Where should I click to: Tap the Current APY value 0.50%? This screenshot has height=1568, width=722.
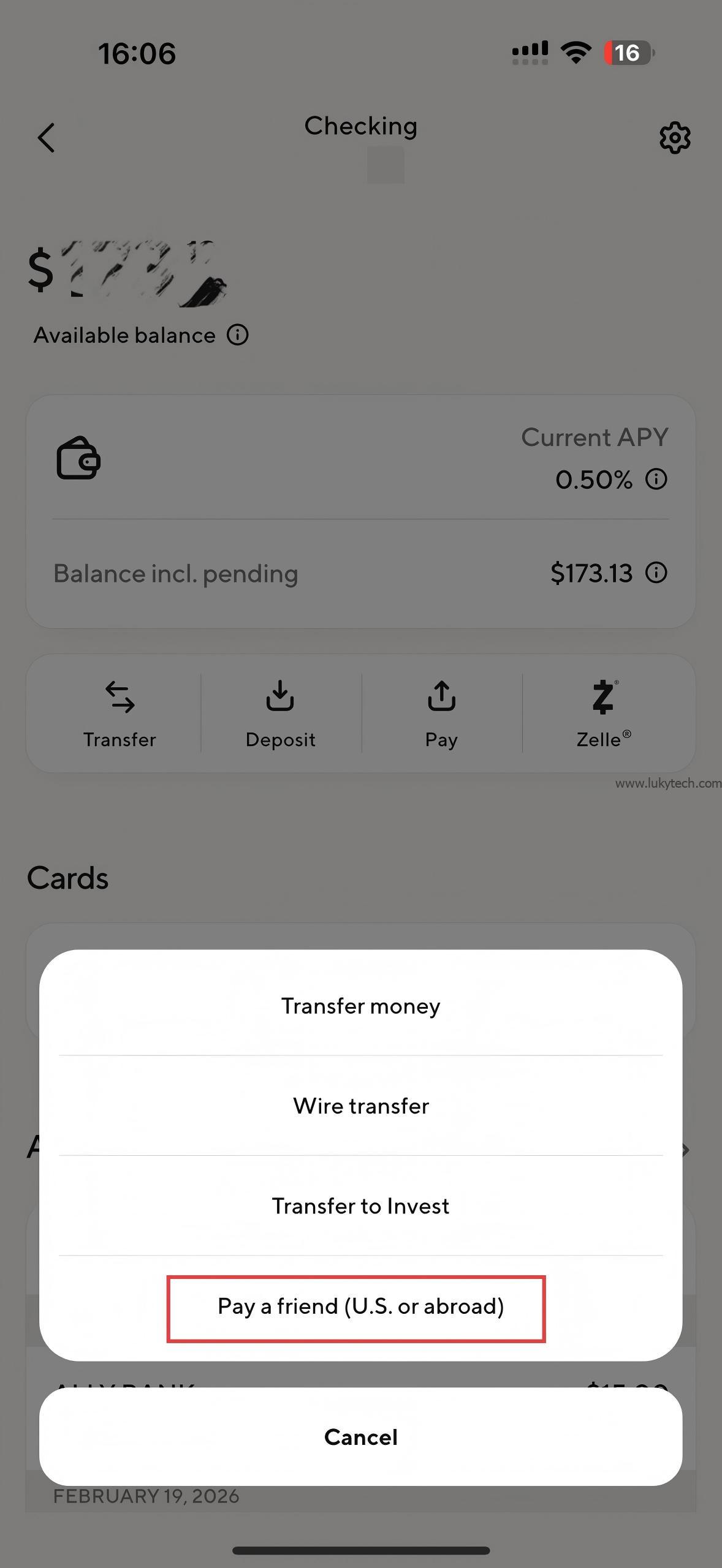coord(595,480)
